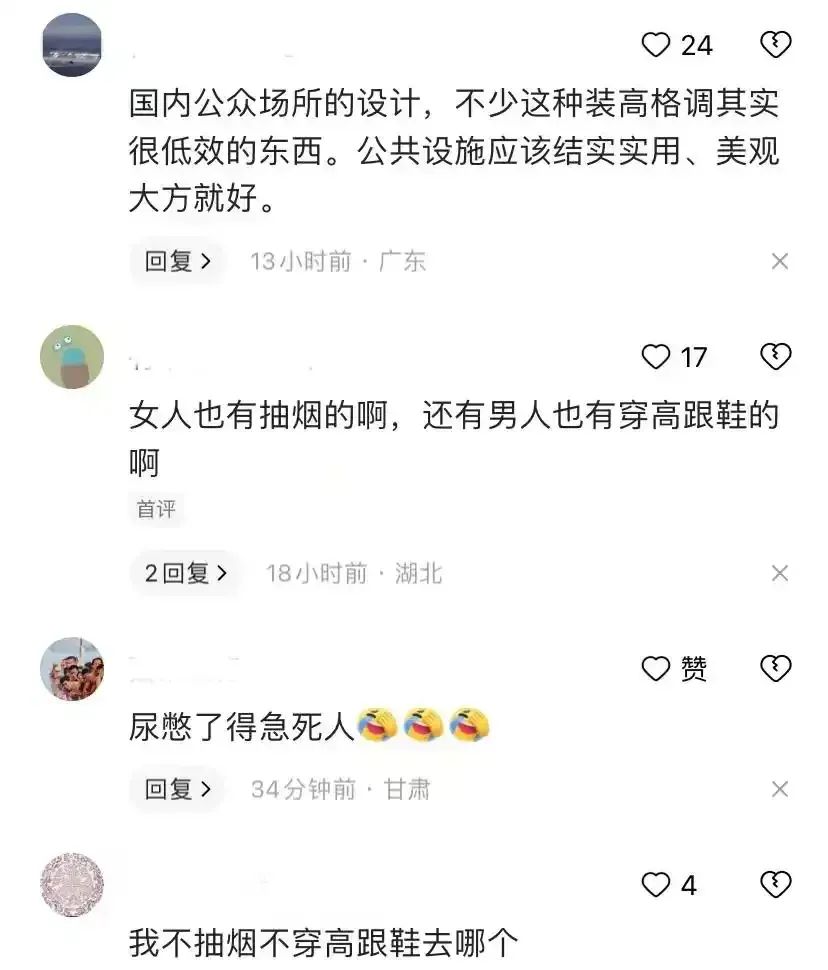Screen dimensions: 828x970
Task: Expand the 2回复 under the 湖北 comment
Action: coord(185,573)
